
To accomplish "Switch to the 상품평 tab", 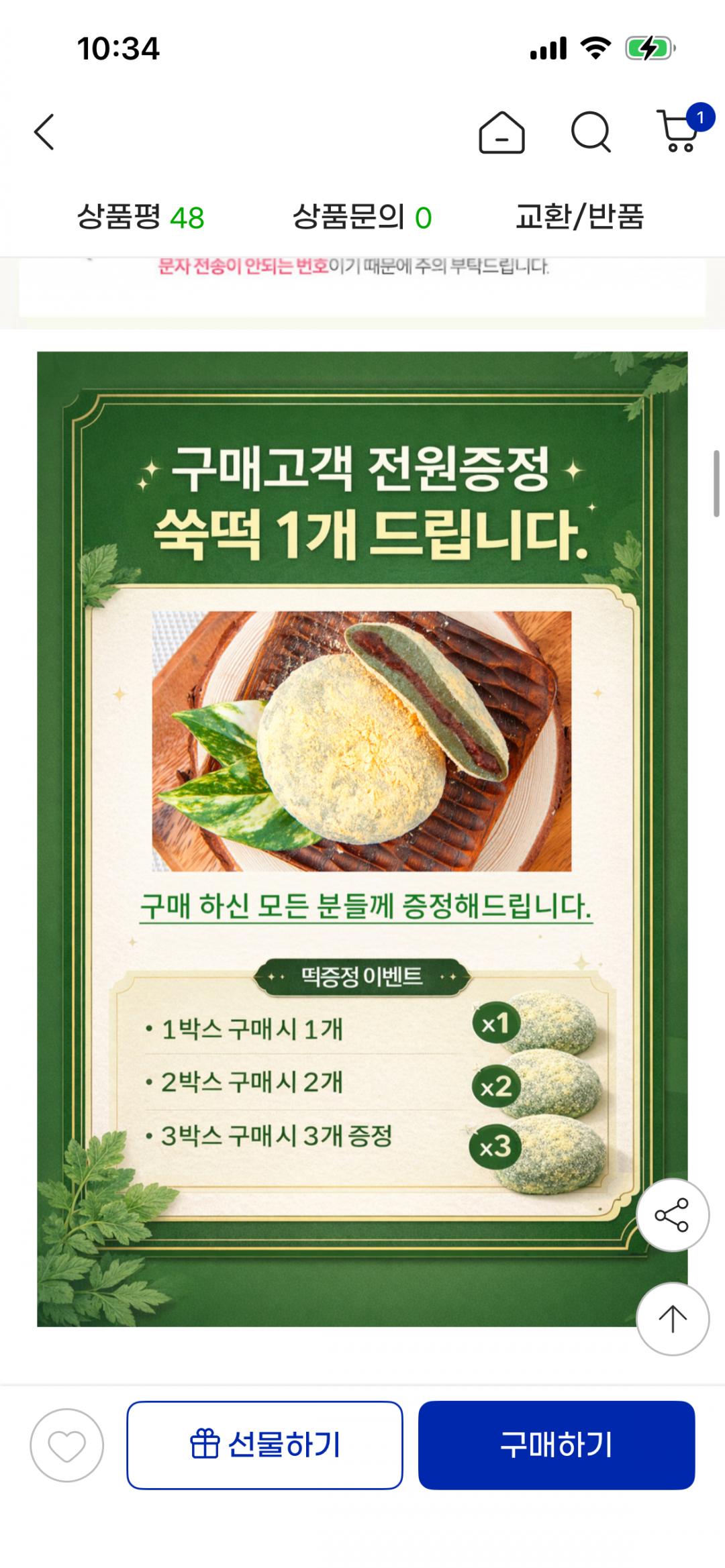I will pyautogui.click(x=140, y=217).
